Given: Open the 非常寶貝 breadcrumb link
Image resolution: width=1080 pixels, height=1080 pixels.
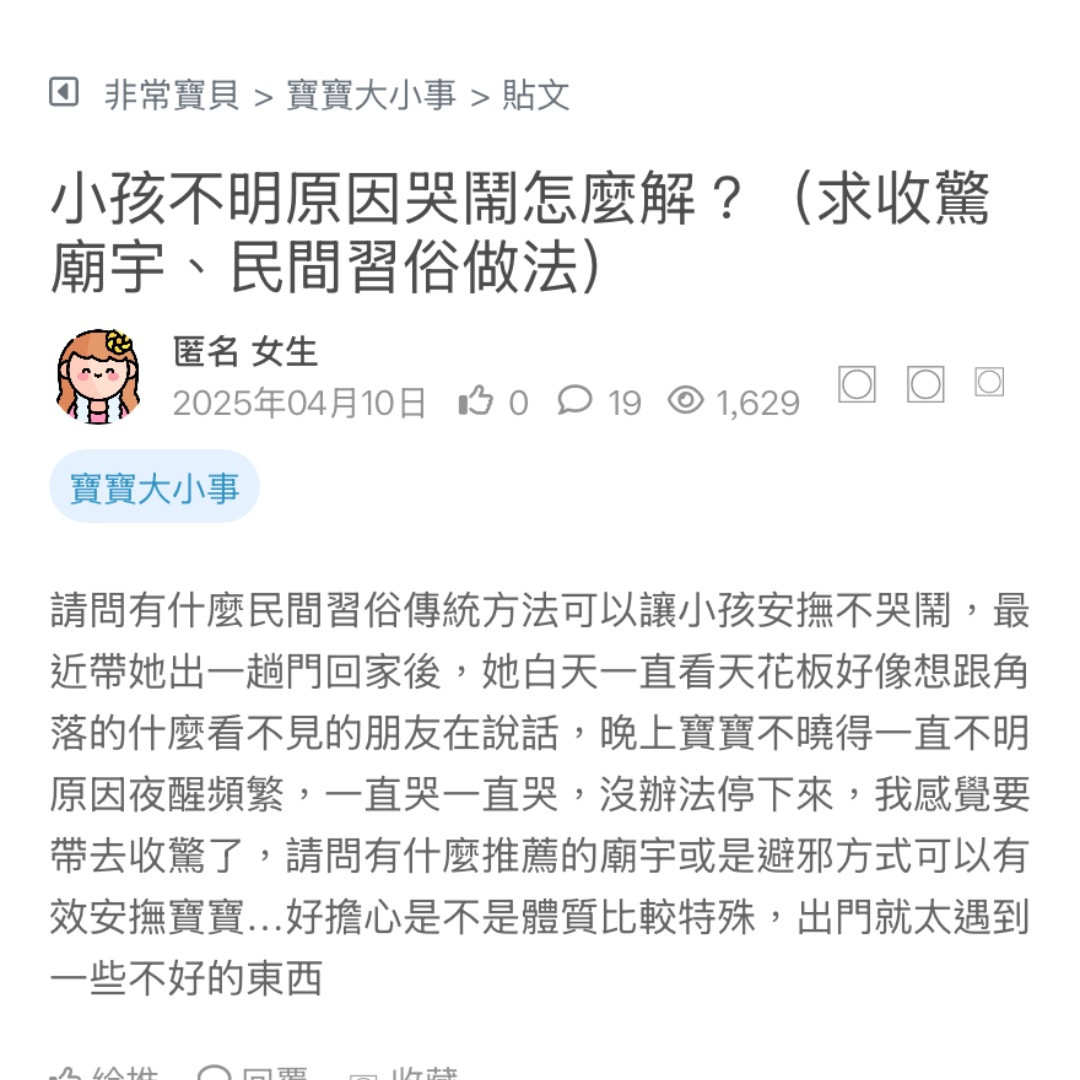Looking at the screenshot, I should [171, 95].
